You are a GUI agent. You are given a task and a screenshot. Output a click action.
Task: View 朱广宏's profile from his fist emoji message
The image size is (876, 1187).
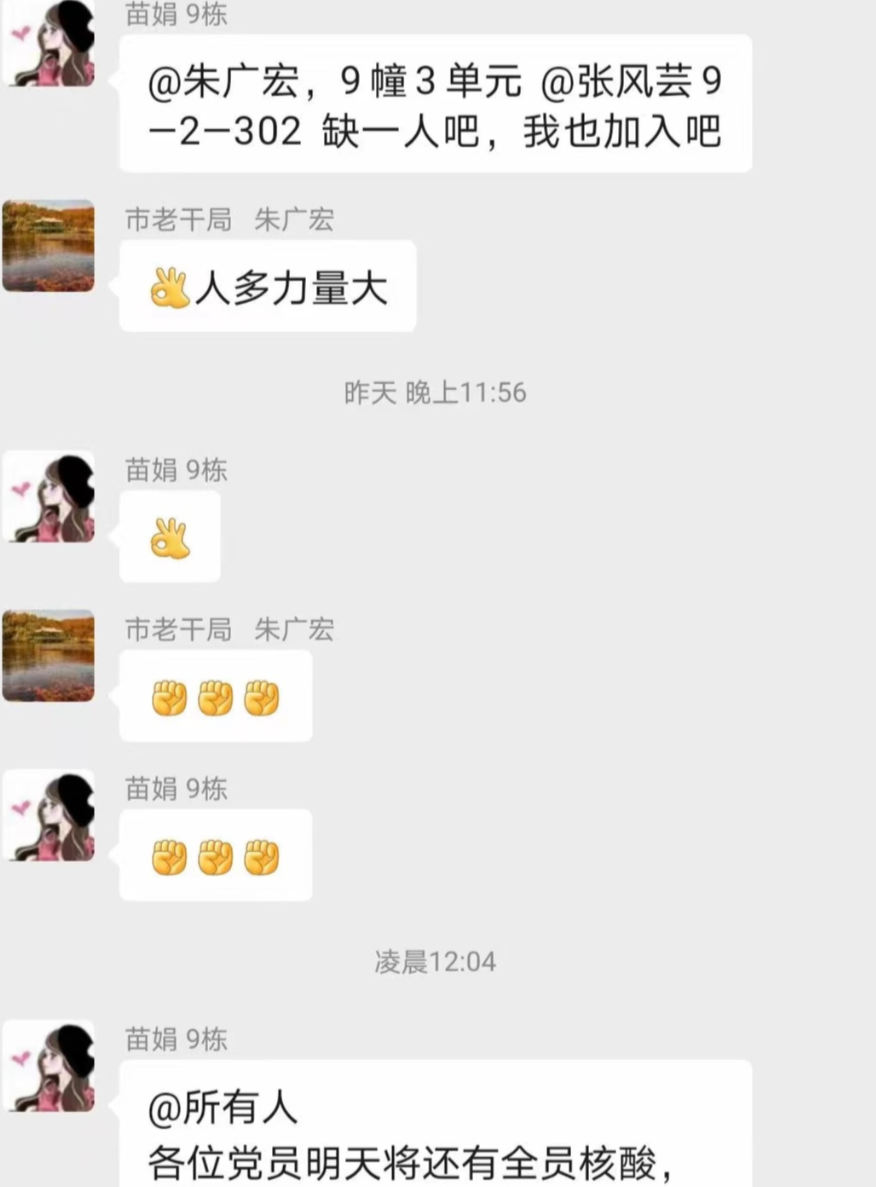pyautogui.click(x=49, y=656)
